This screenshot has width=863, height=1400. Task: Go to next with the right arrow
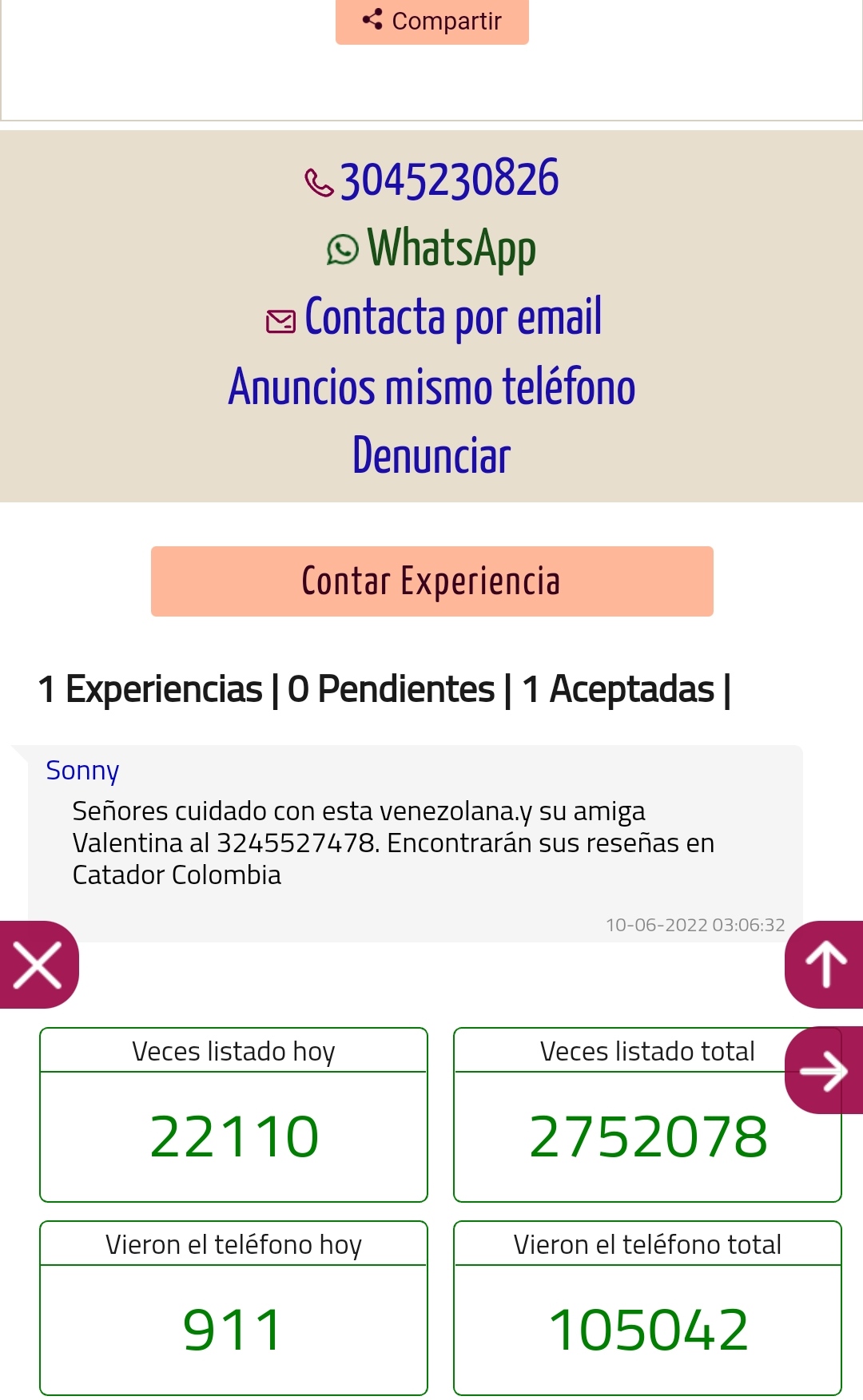(825, 1070)
